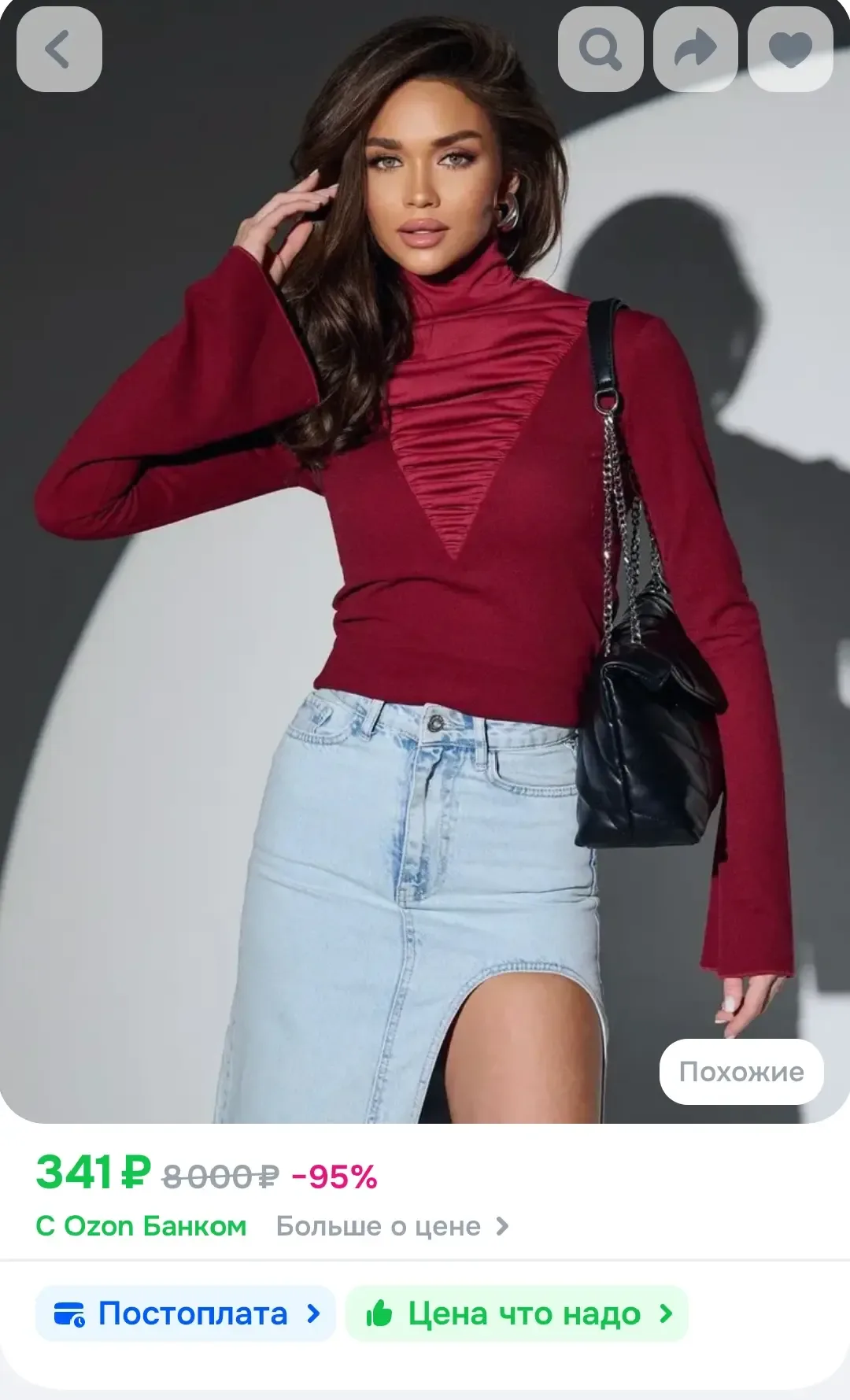This screenshot has width=850, height=1400.
Task: Tap the Постоплата chip
Action: [186, 1313]
